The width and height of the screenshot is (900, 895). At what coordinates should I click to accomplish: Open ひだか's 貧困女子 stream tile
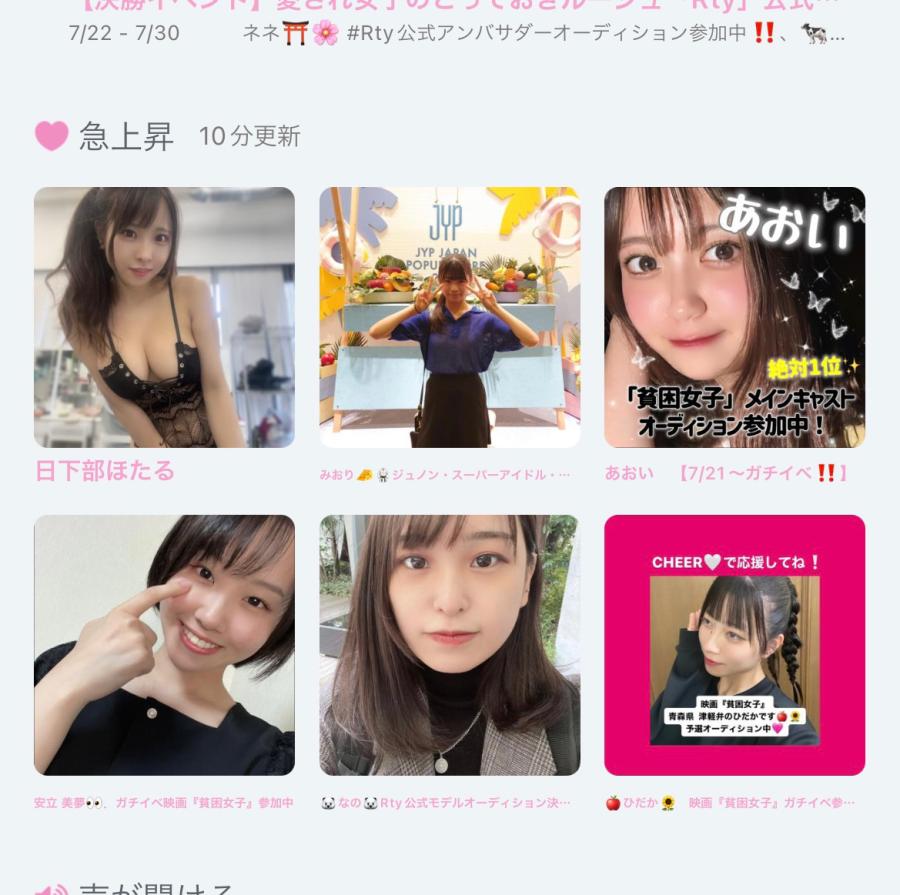pos(734,645)
